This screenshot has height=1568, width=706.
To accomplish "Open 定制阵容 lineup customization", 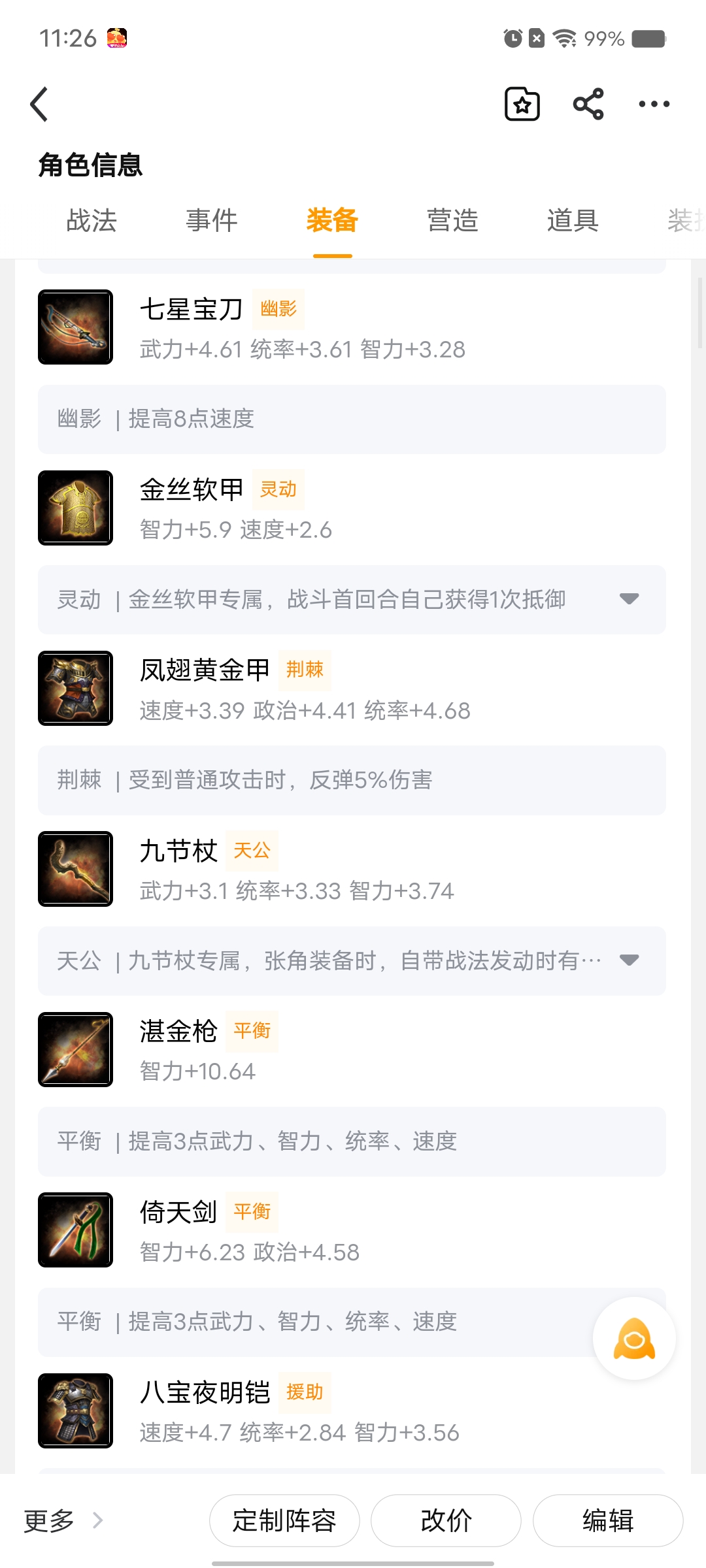I will [284, 1521].
